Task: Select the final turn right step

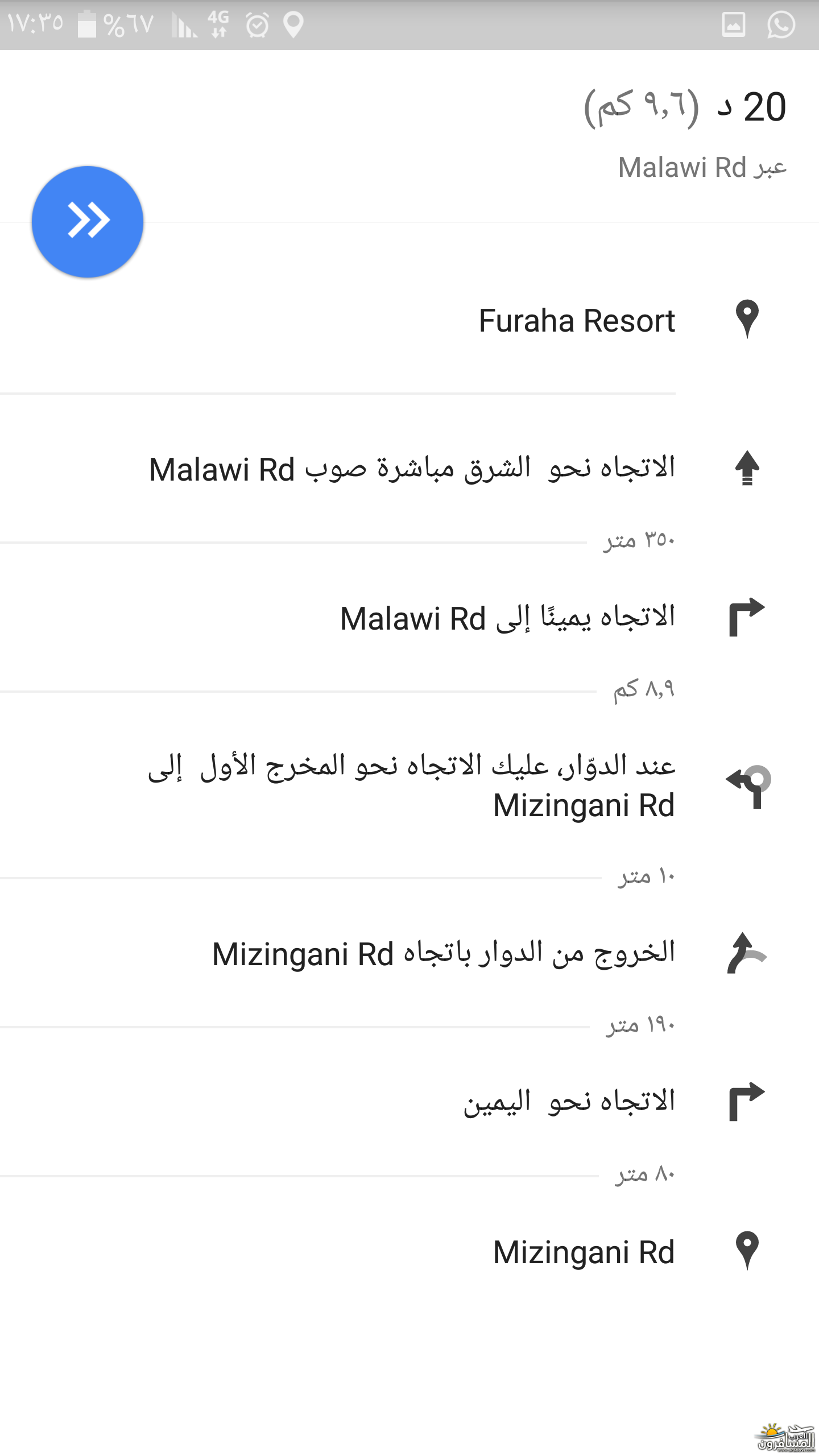Action: [x=409, y=1102]
